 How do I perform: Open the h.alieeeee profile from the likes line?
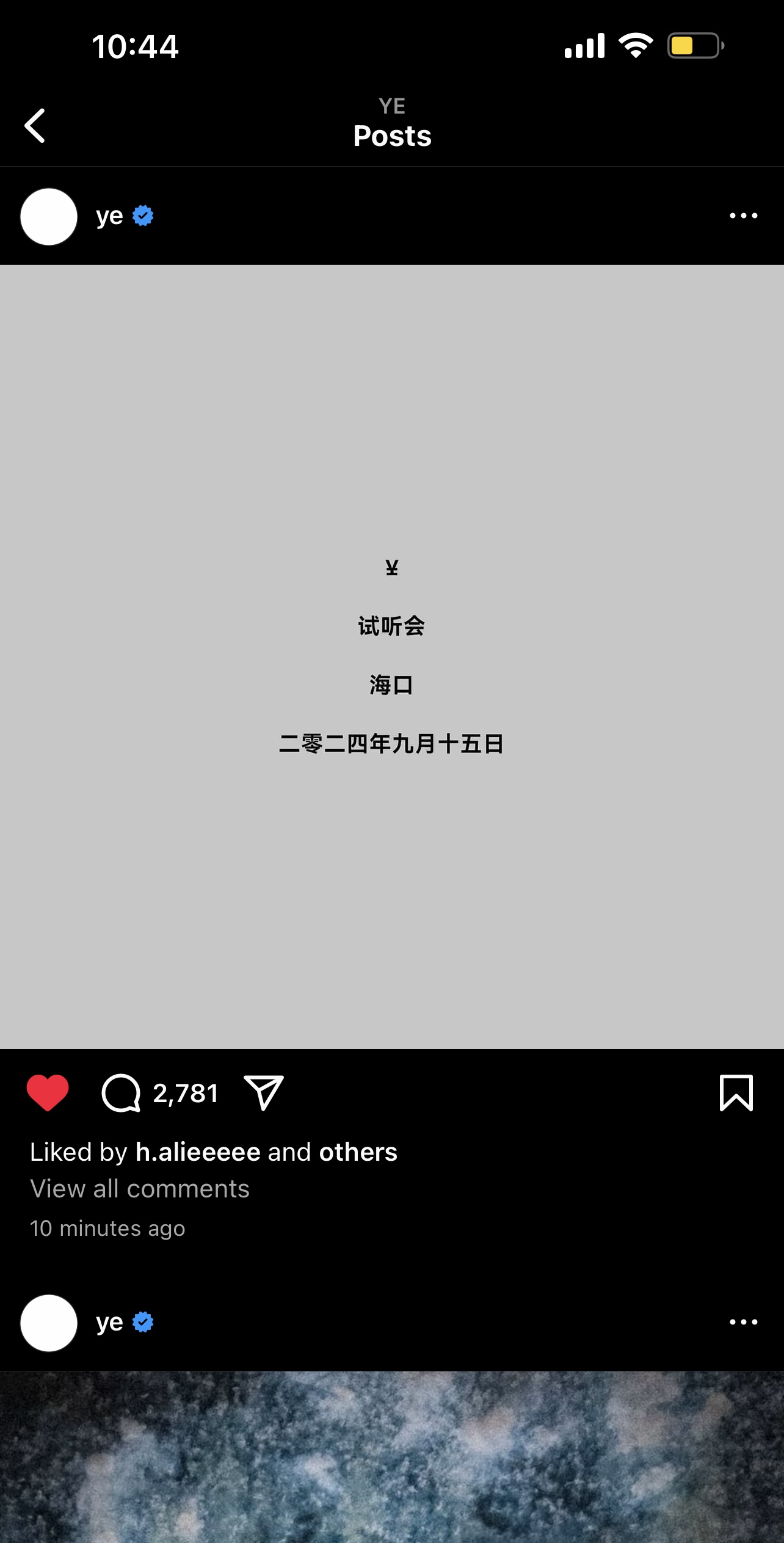pos(198,1152)
